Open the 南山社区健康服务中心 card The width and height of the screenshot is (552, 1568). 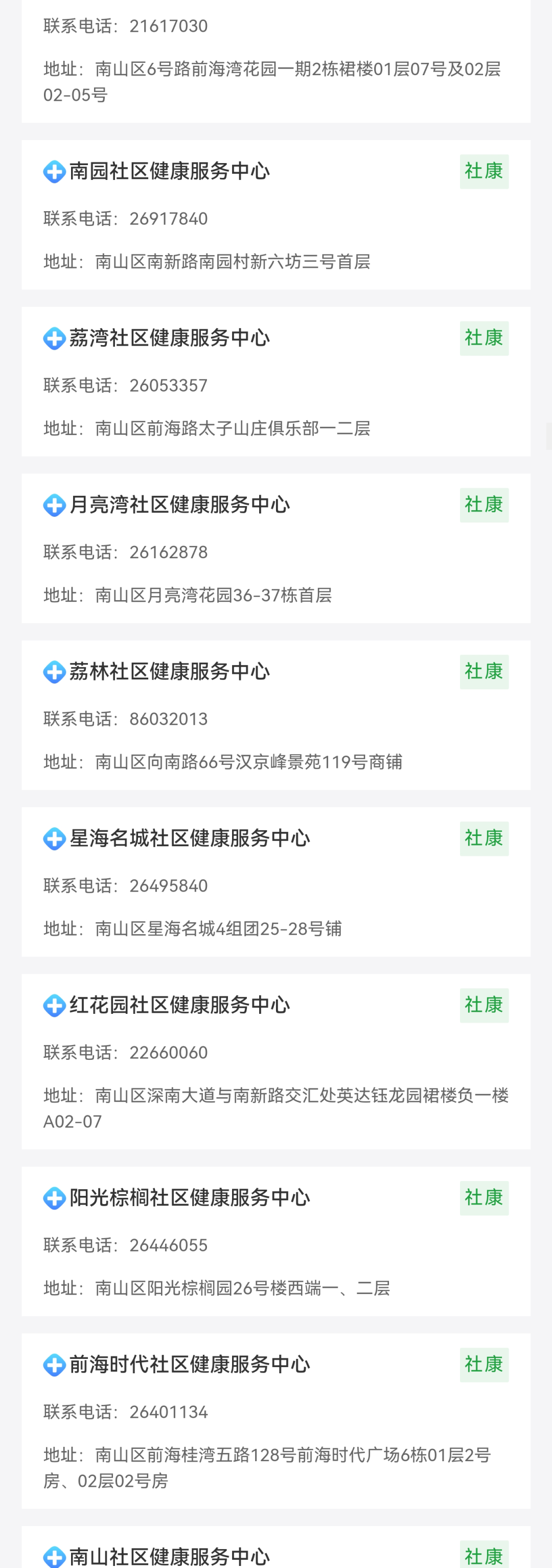(x=169, y=1555)
